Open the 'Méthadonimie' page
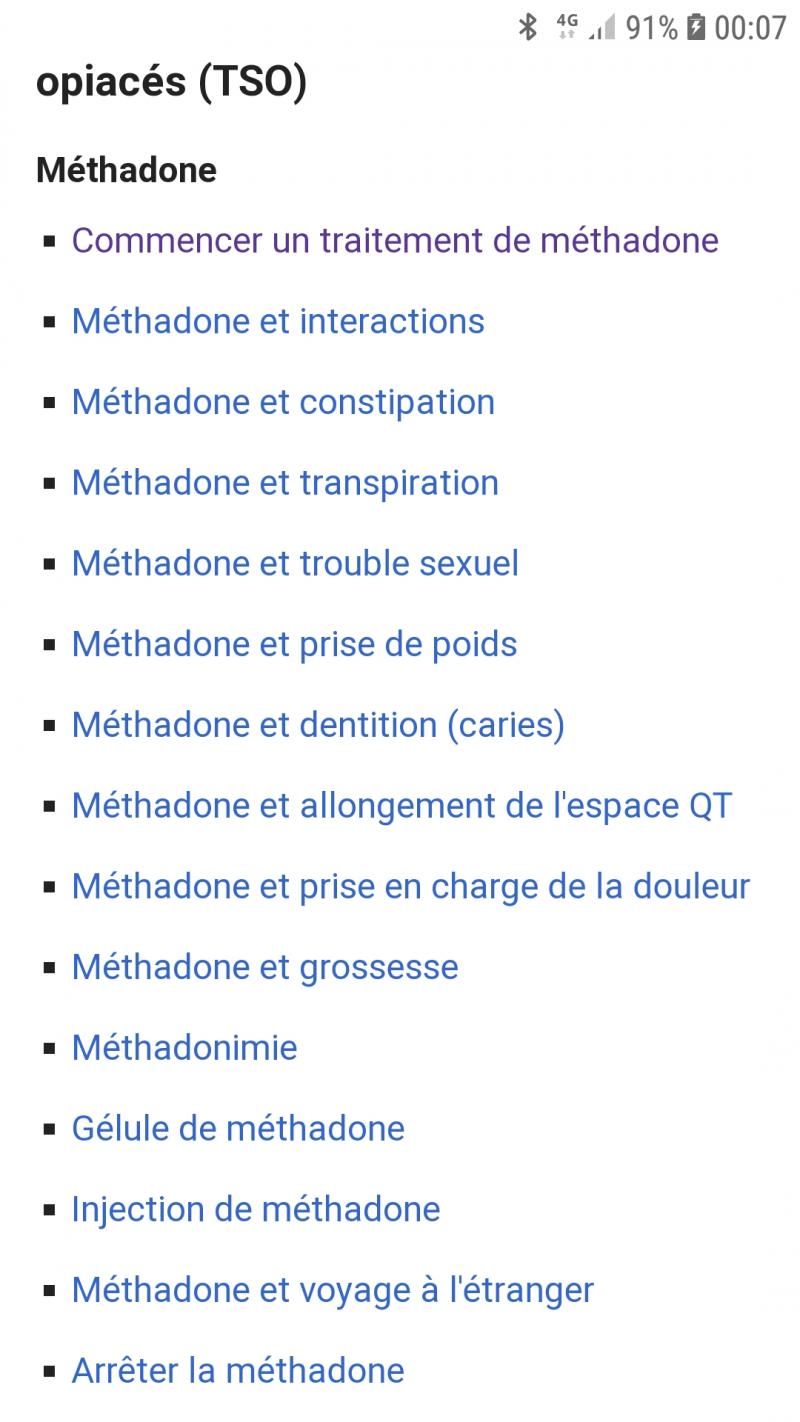800x1422 pixels. (184, 1047)
